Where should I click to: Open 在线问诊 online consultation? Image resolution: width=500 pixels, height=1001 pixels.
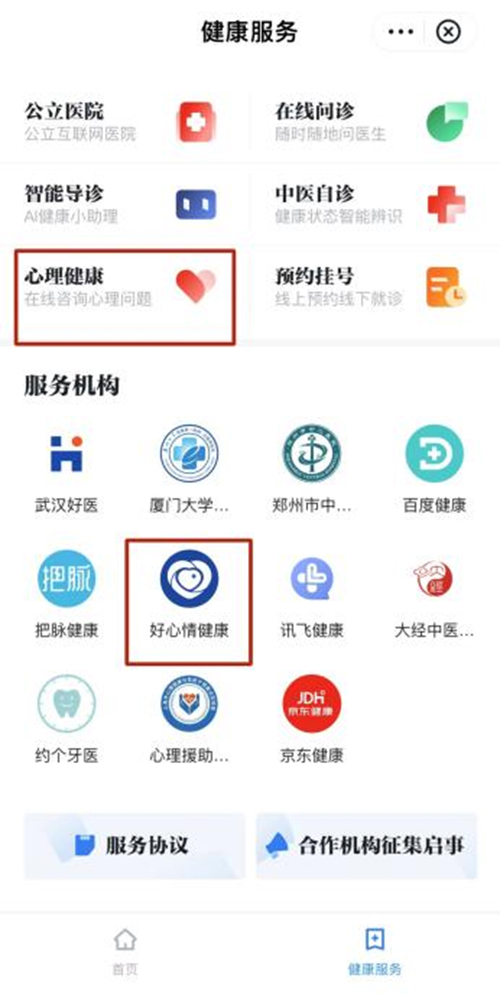pos(374,121)
